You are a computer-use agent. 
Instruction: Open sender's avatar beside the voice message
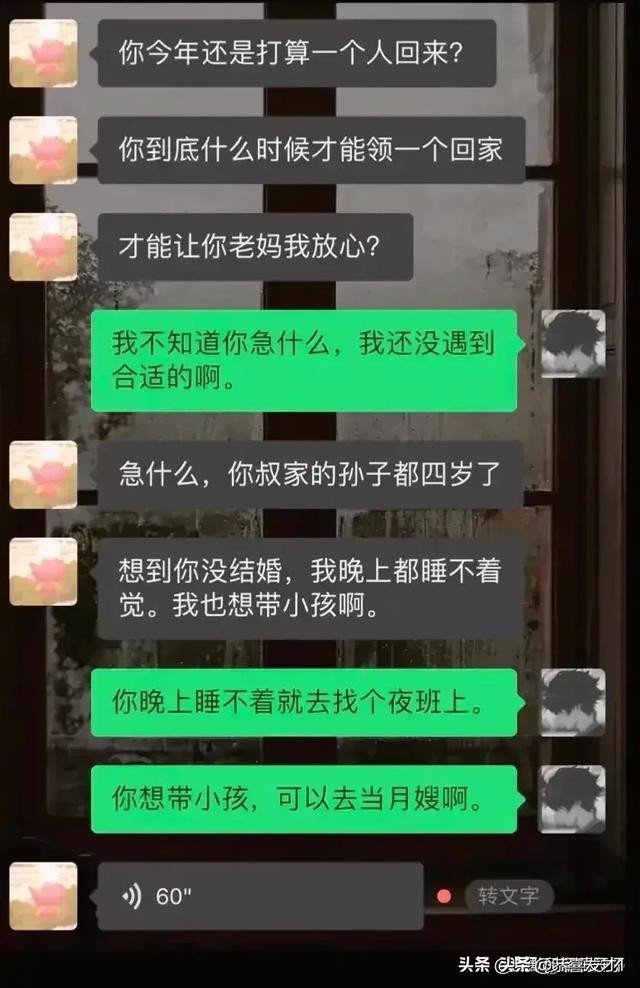click(x=43, y=896)
